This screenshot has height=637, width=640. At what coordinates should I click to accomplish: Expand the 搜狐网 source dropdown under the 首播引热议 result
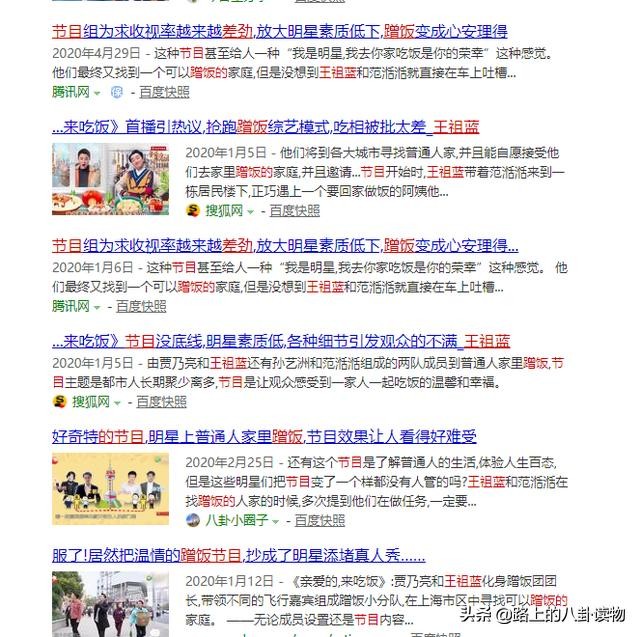tap(250, 211)
